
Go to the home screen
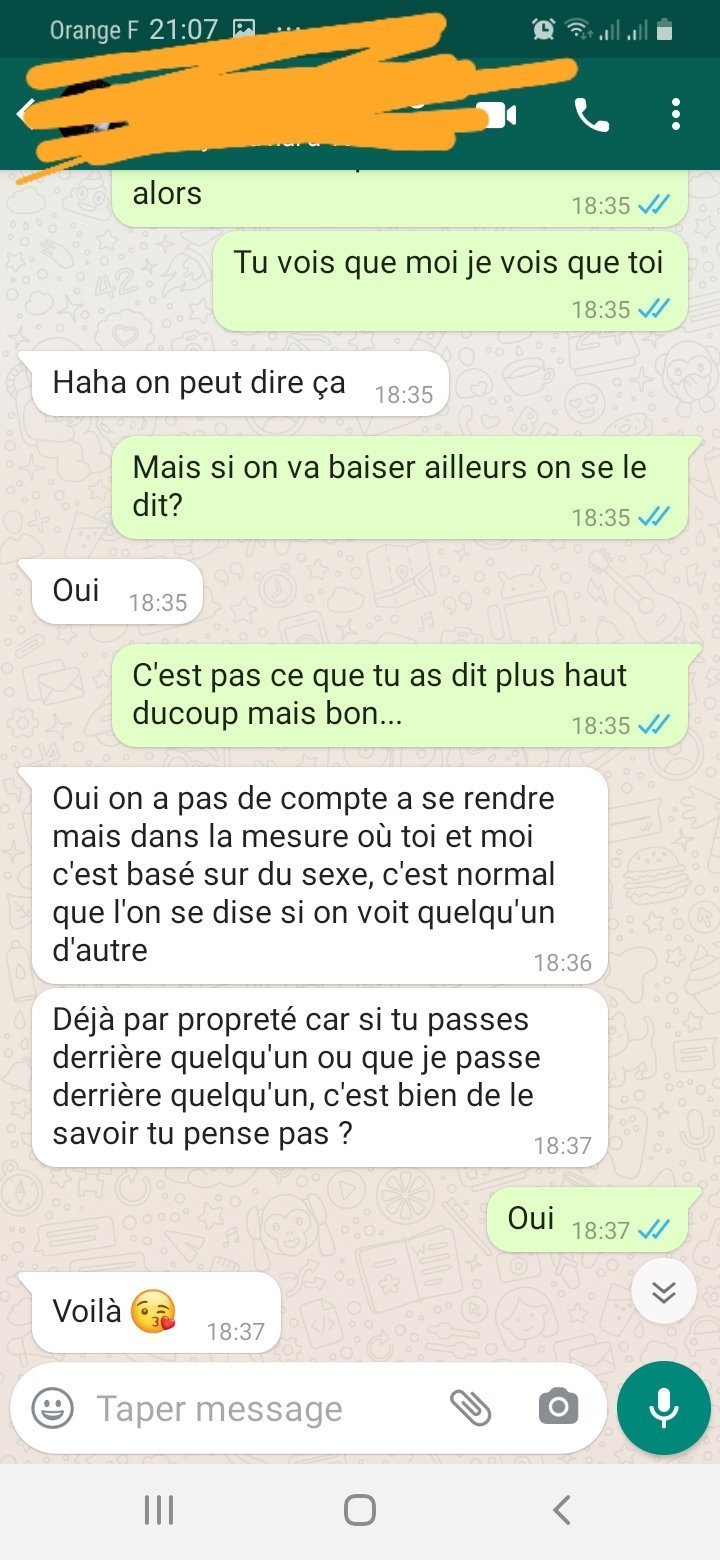360,1510
